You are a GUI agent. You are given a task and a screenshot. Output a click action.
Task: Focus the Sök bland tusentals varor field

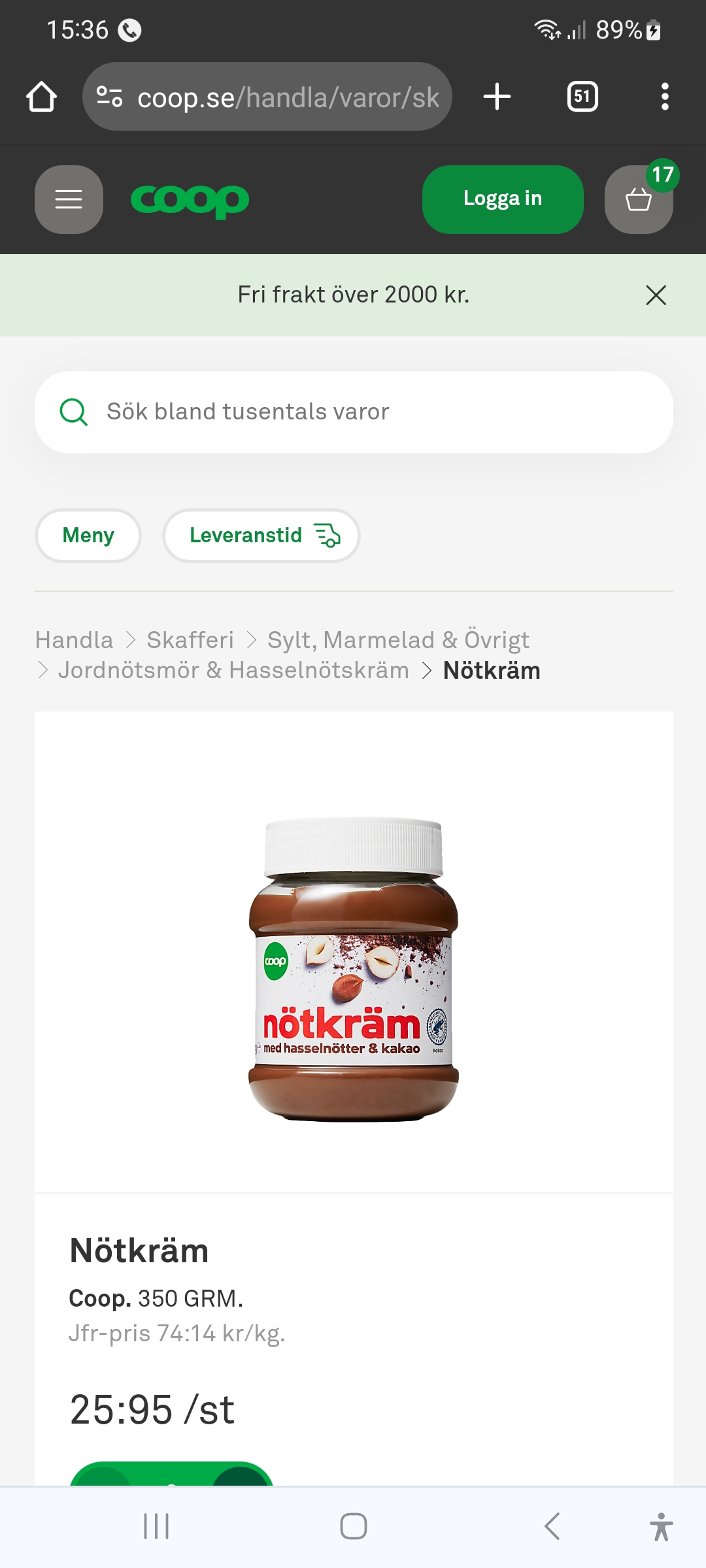353,412
